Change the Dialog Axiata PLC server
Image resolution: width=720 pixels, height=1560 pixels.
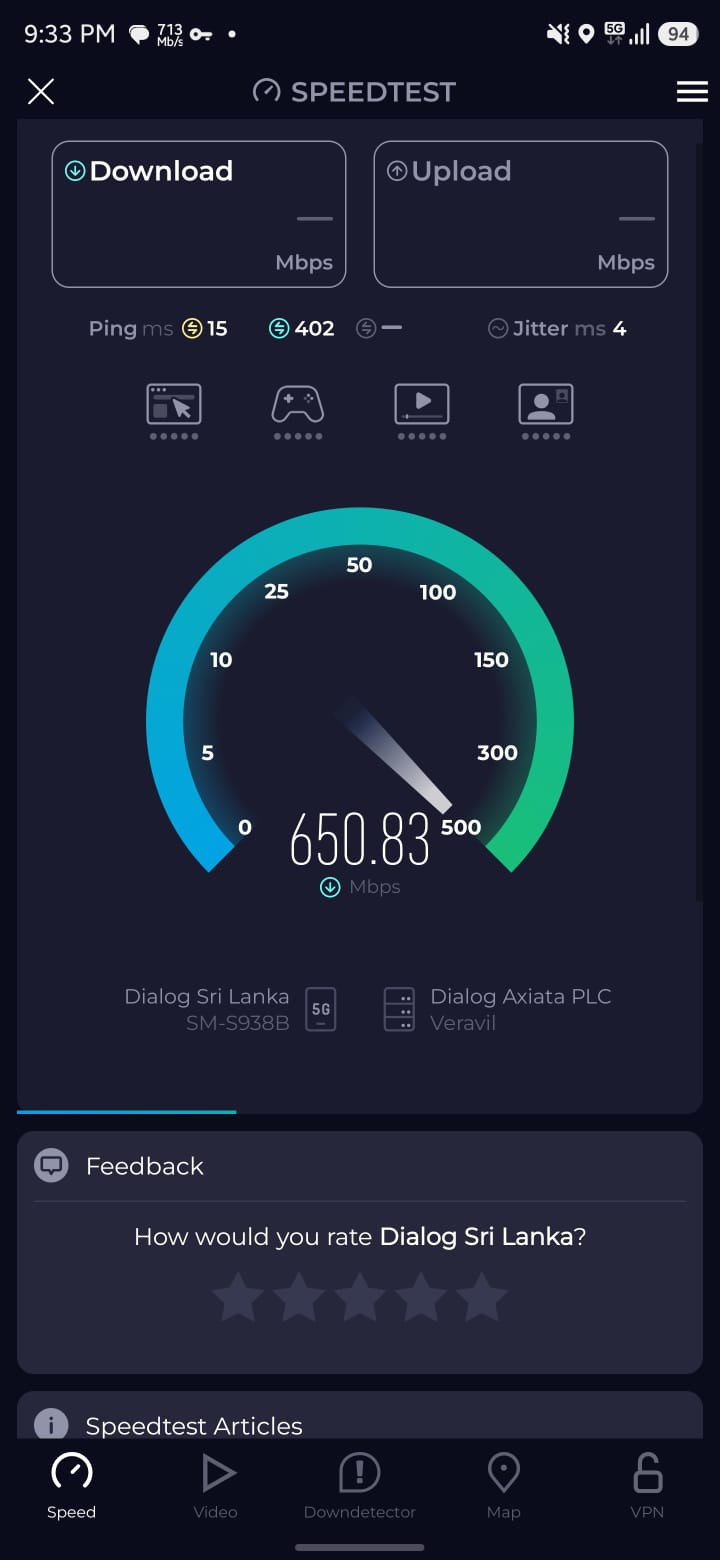click(498, 1009)
